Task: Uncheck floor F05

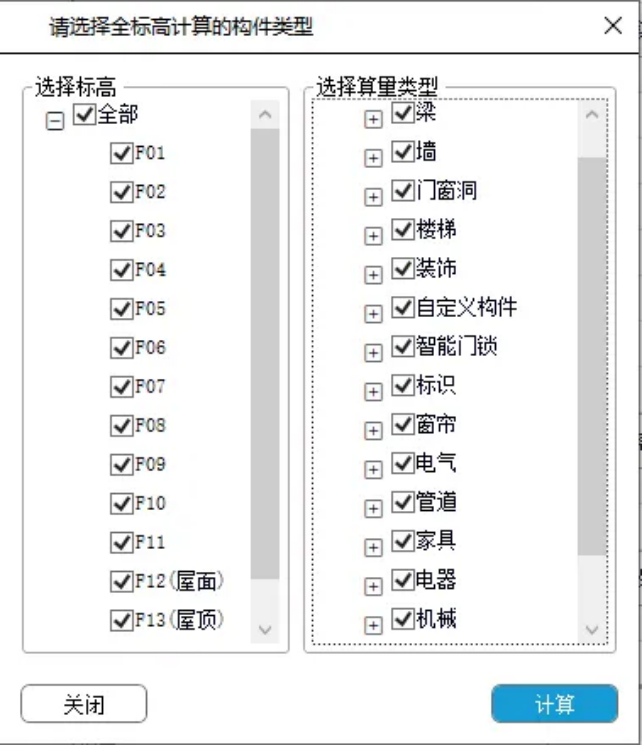Action: [x=122, y=309]
